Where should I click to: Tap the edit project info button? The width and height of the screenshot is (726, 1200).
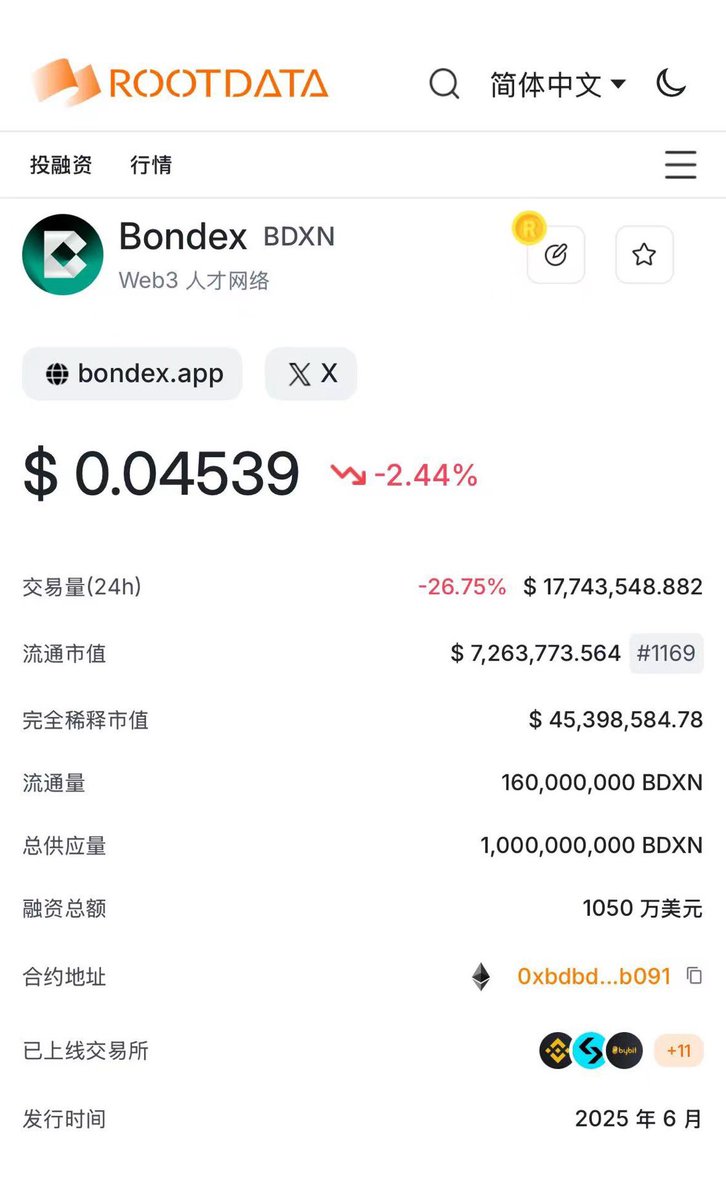556,255
